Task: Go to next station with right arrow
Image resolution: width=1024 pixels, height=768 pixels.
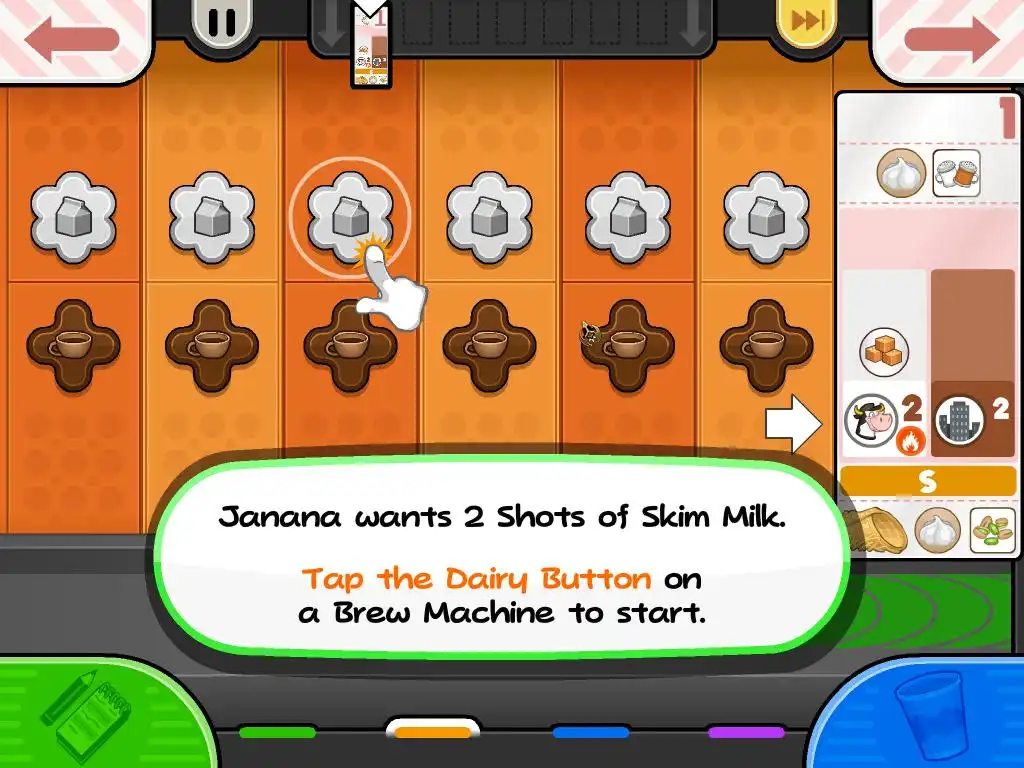Action: click(950, 38)
